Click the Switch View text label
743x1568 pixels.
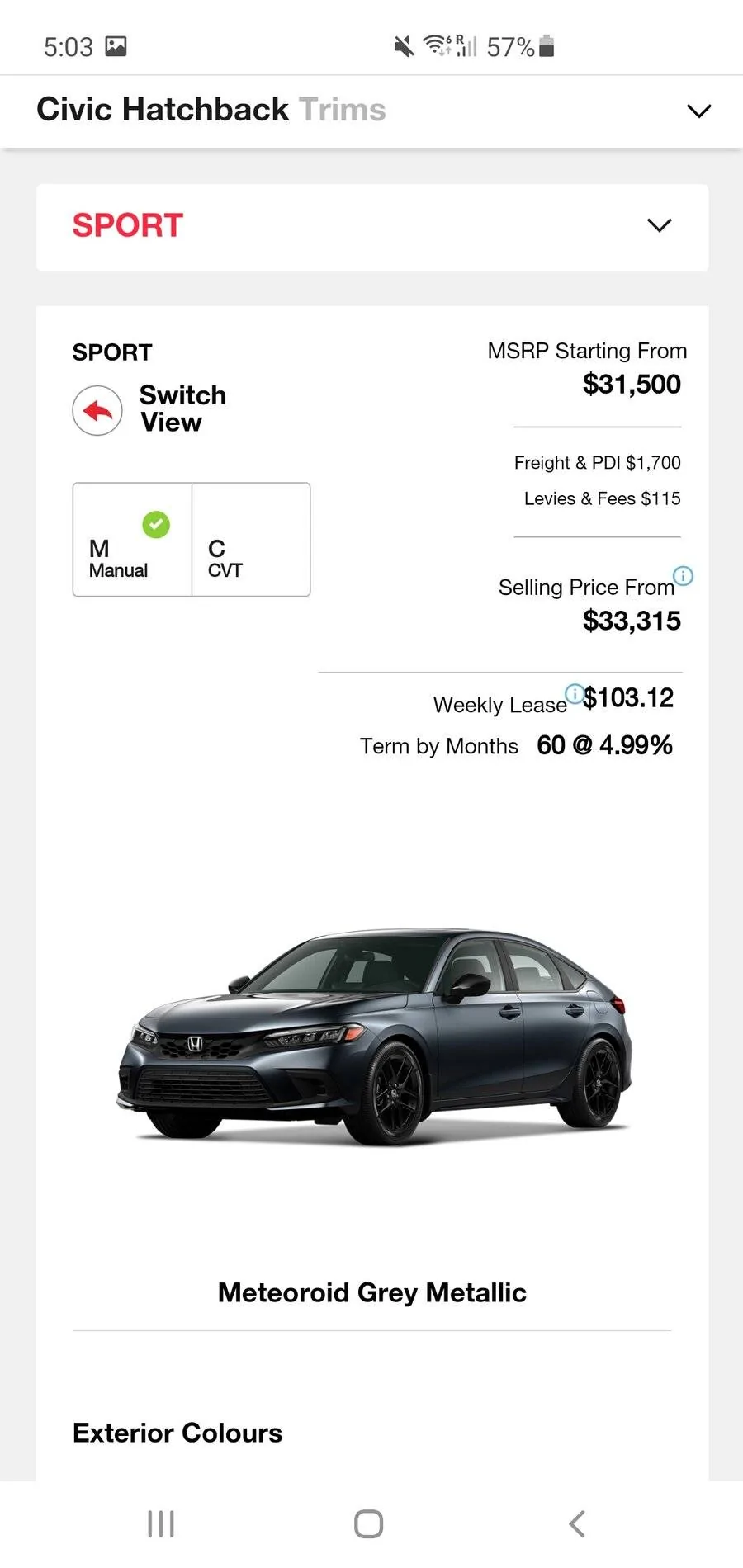click(x=182, y=409)
